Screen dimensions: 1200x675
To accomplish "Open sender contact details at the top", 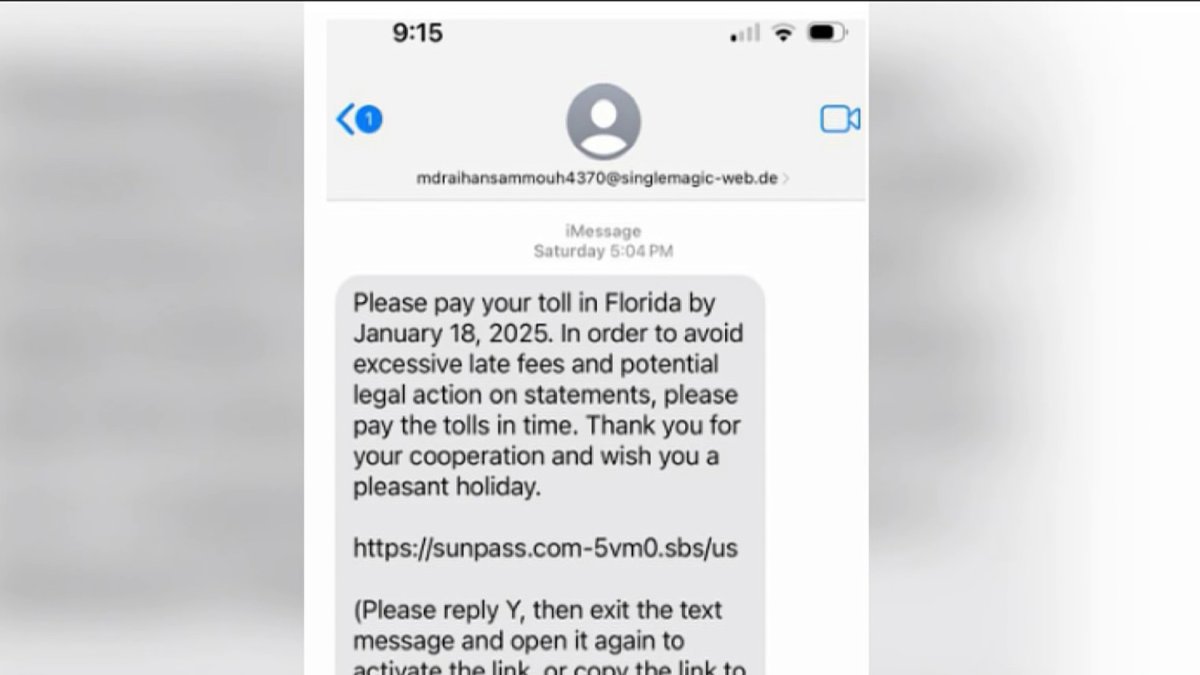I will [x=603, y=122].
